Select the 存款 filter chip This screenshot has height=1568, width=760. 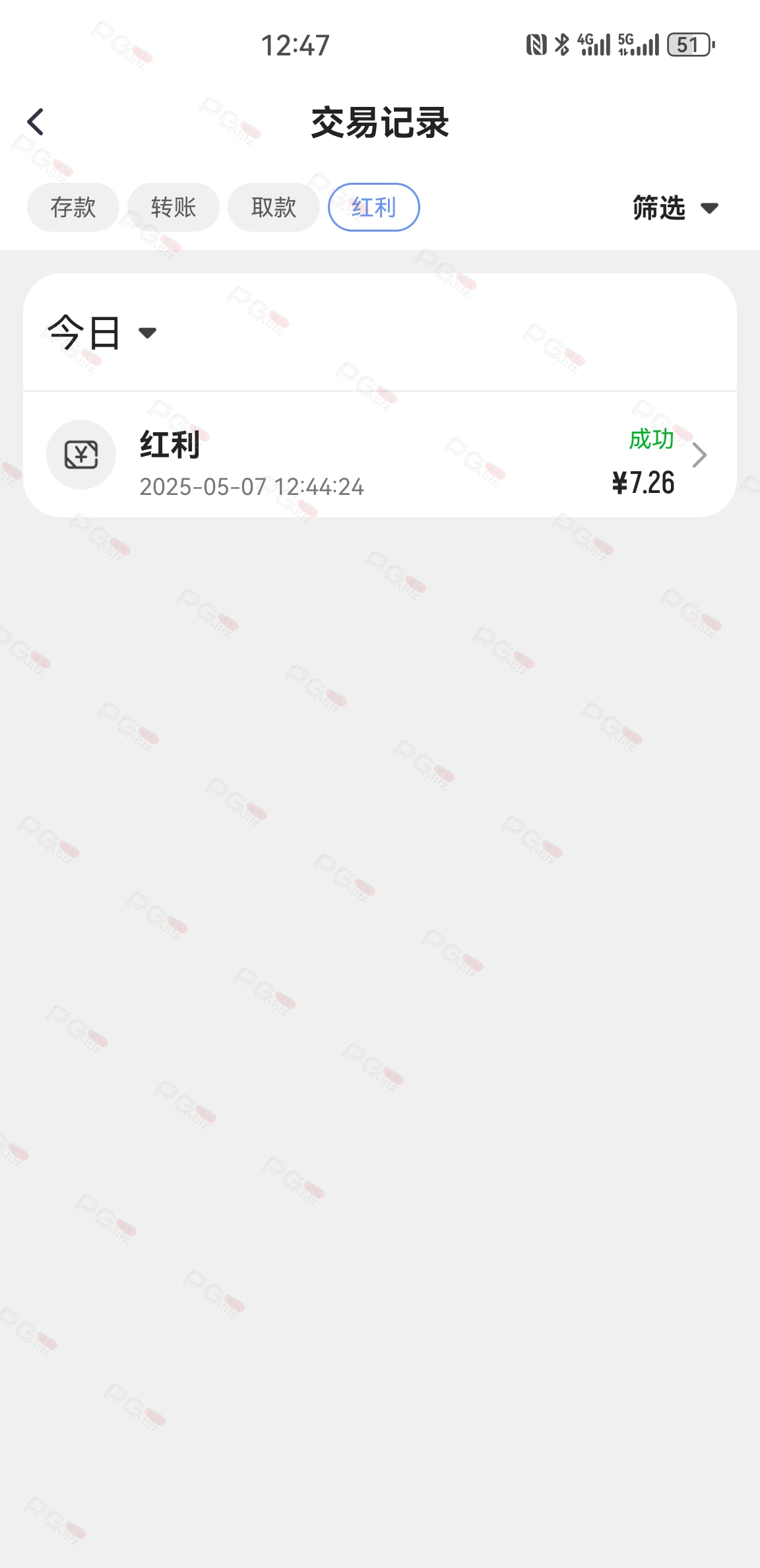point(73,207)
